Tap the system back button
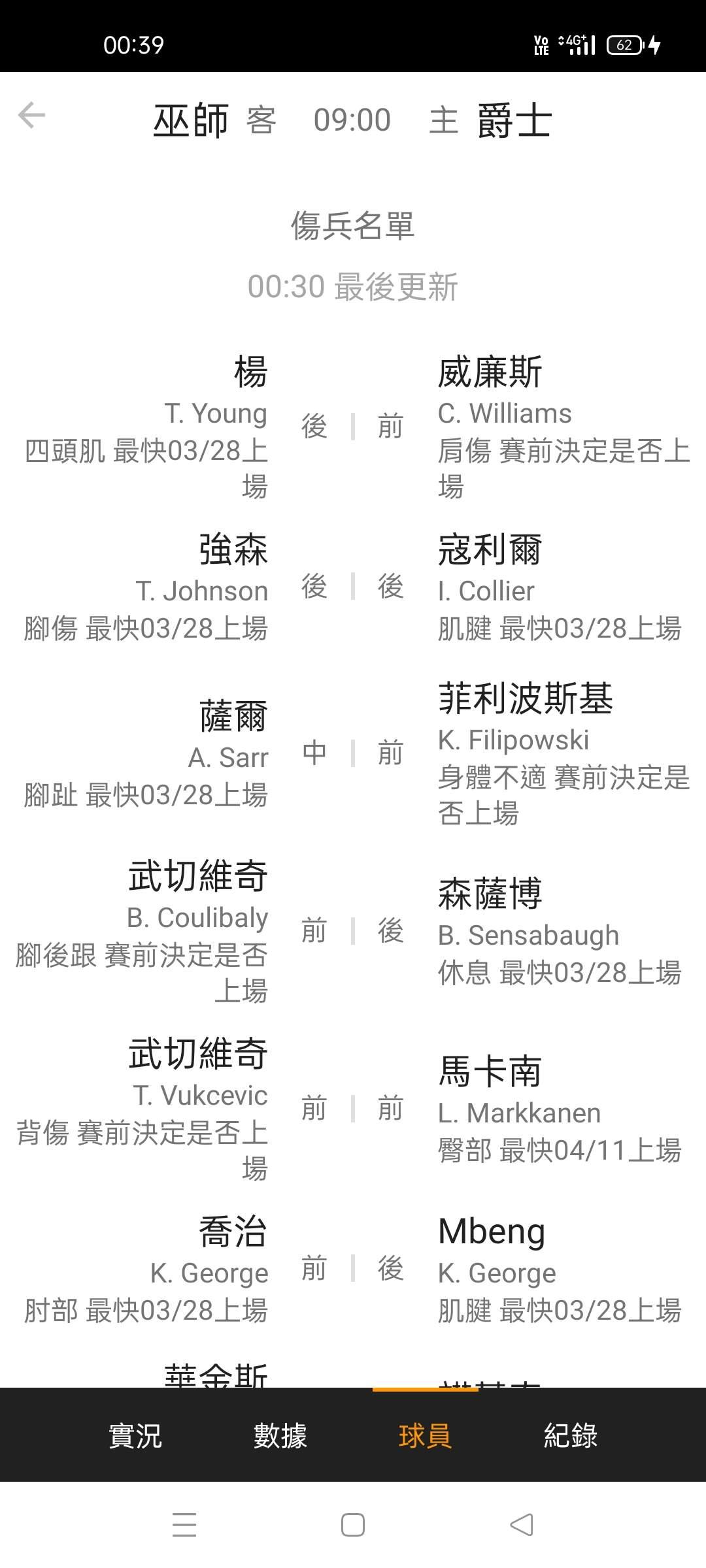This screenshot has width=706, height=1568. tap(522, 1526)
